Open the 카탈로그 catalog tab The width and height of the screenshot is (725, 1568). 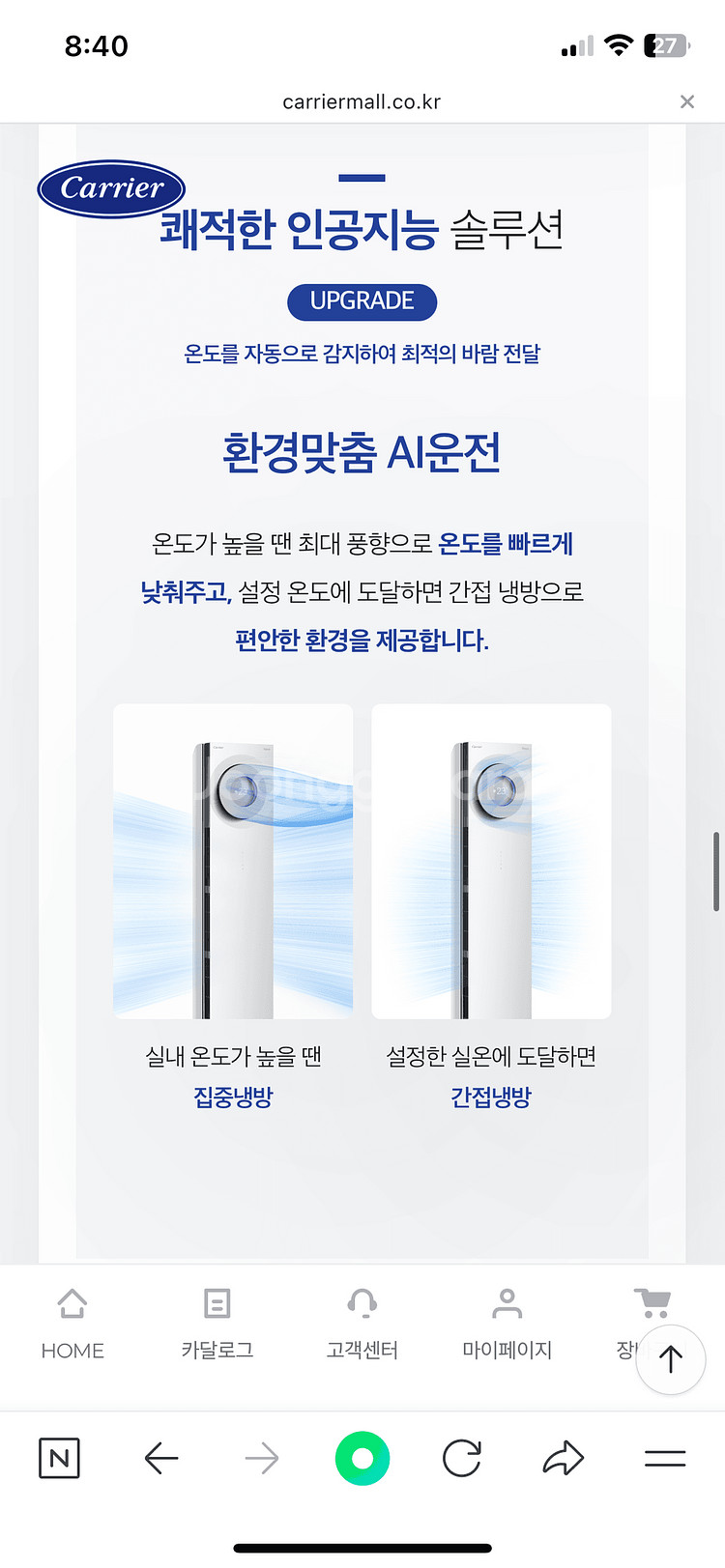tap(217, 1323)
